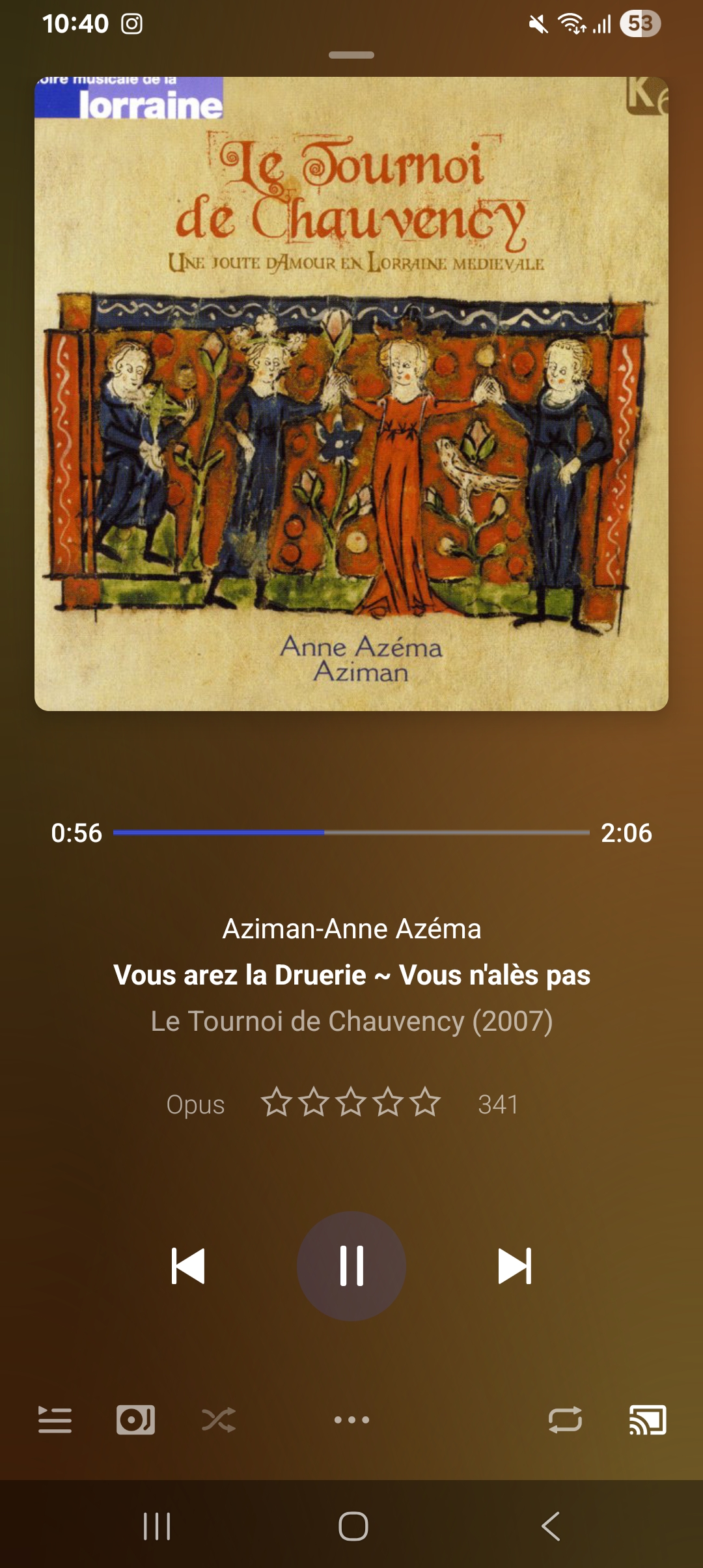This screenshot has width=703, height=1568.
Task: Open the play queue list
Action: (55, 1420)
